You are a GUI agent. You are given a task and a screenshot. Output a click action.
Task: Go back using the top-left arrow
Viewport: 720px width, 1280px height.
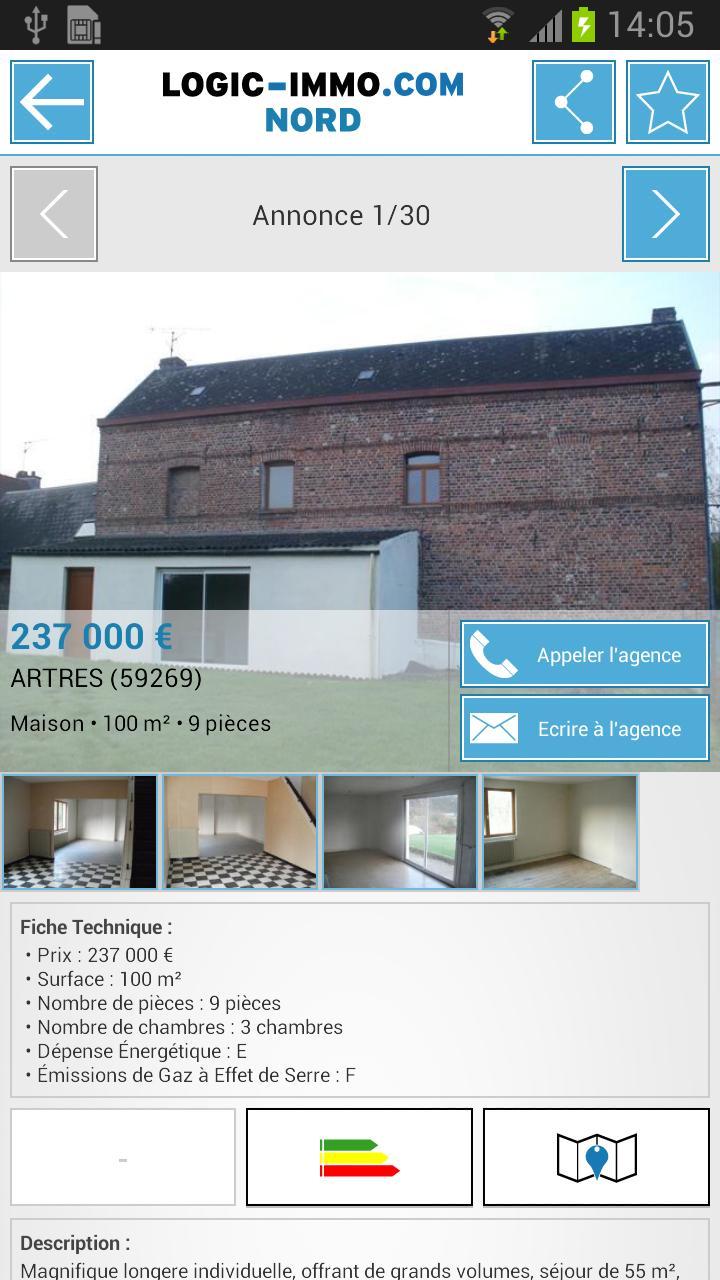tap(52, 102)
